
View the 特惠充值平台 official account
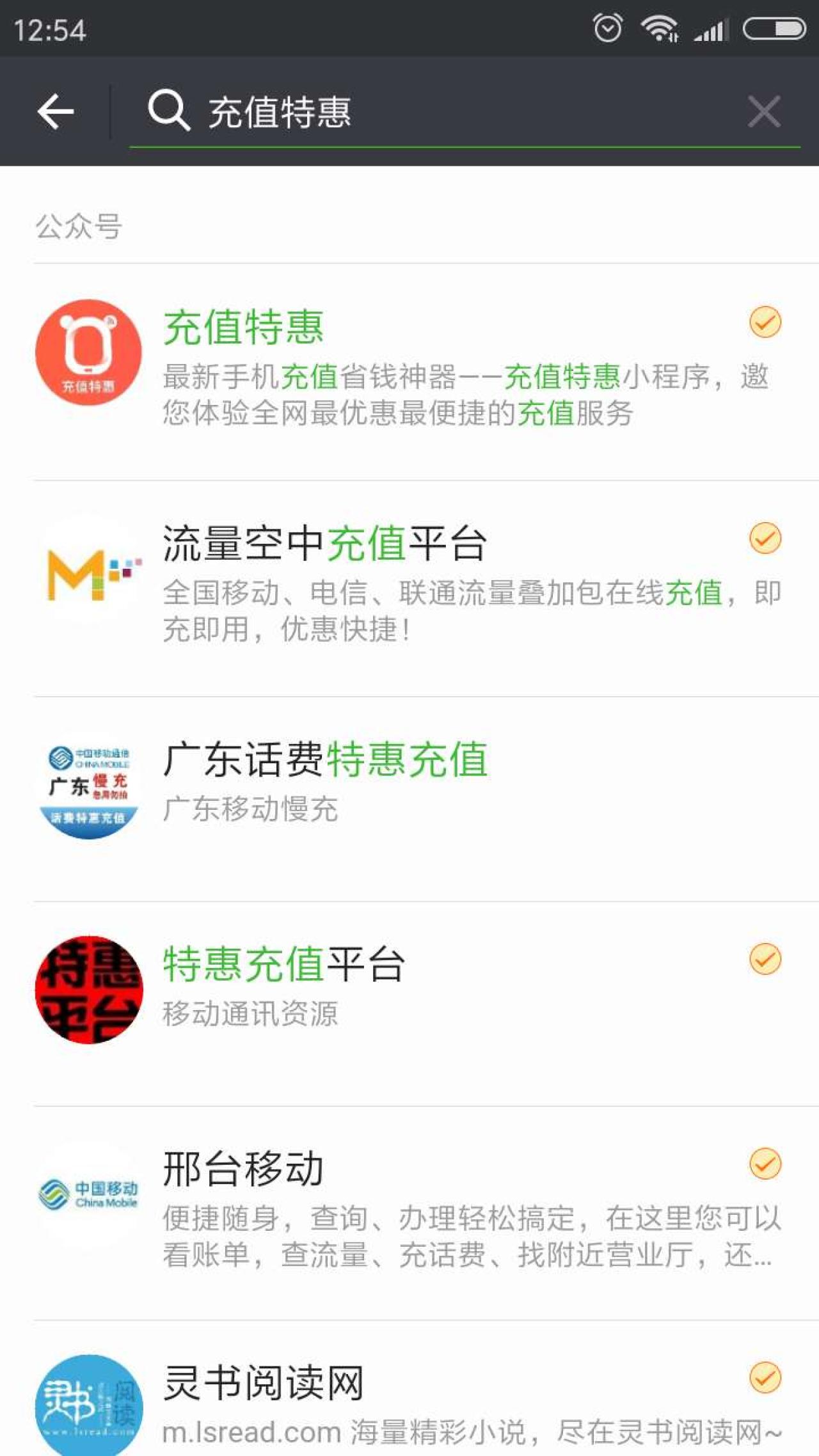pyautogui.click(x=409, y=989)
